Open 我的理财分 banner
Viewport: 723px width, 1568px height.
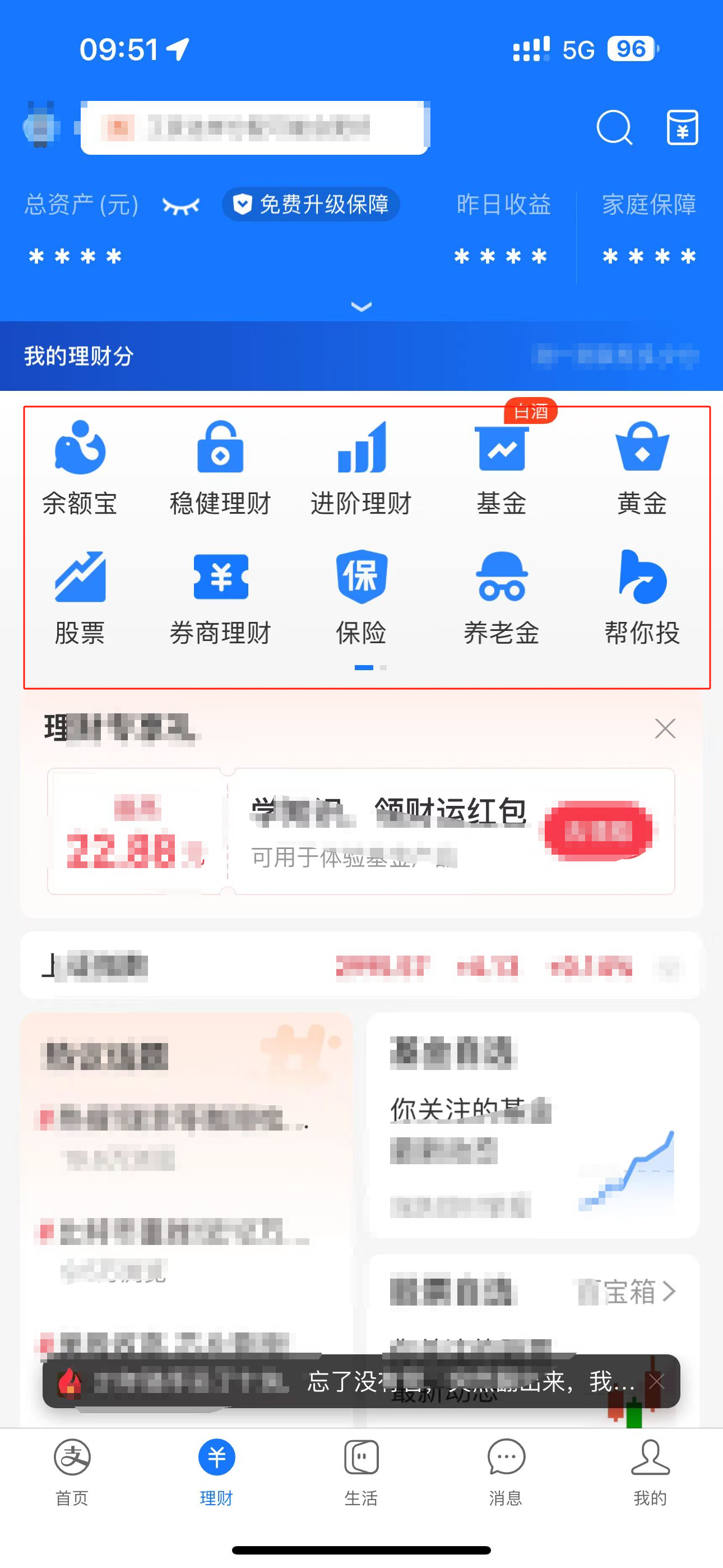(361, 356)
